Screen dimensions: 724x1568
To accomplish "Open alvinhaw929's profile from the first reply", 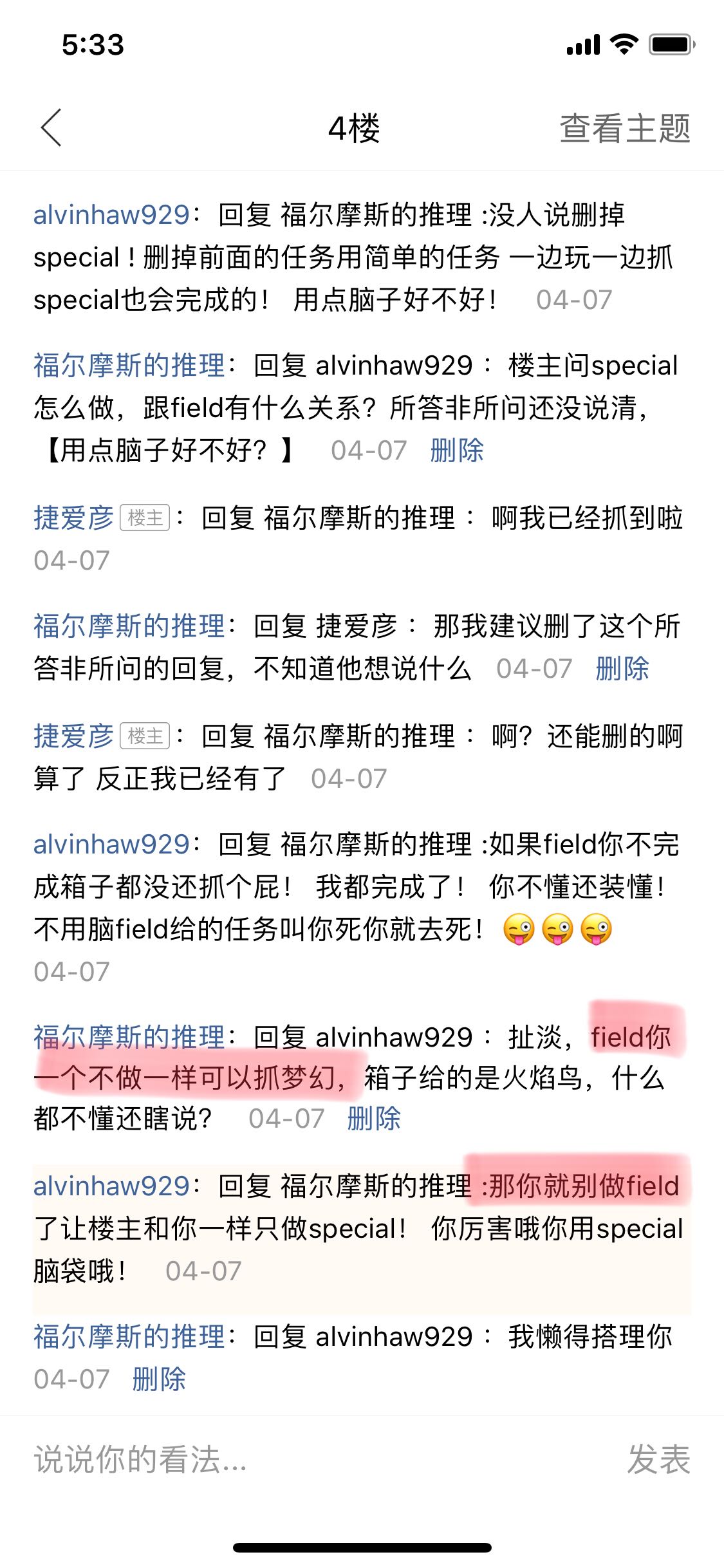I will (111, 214).
